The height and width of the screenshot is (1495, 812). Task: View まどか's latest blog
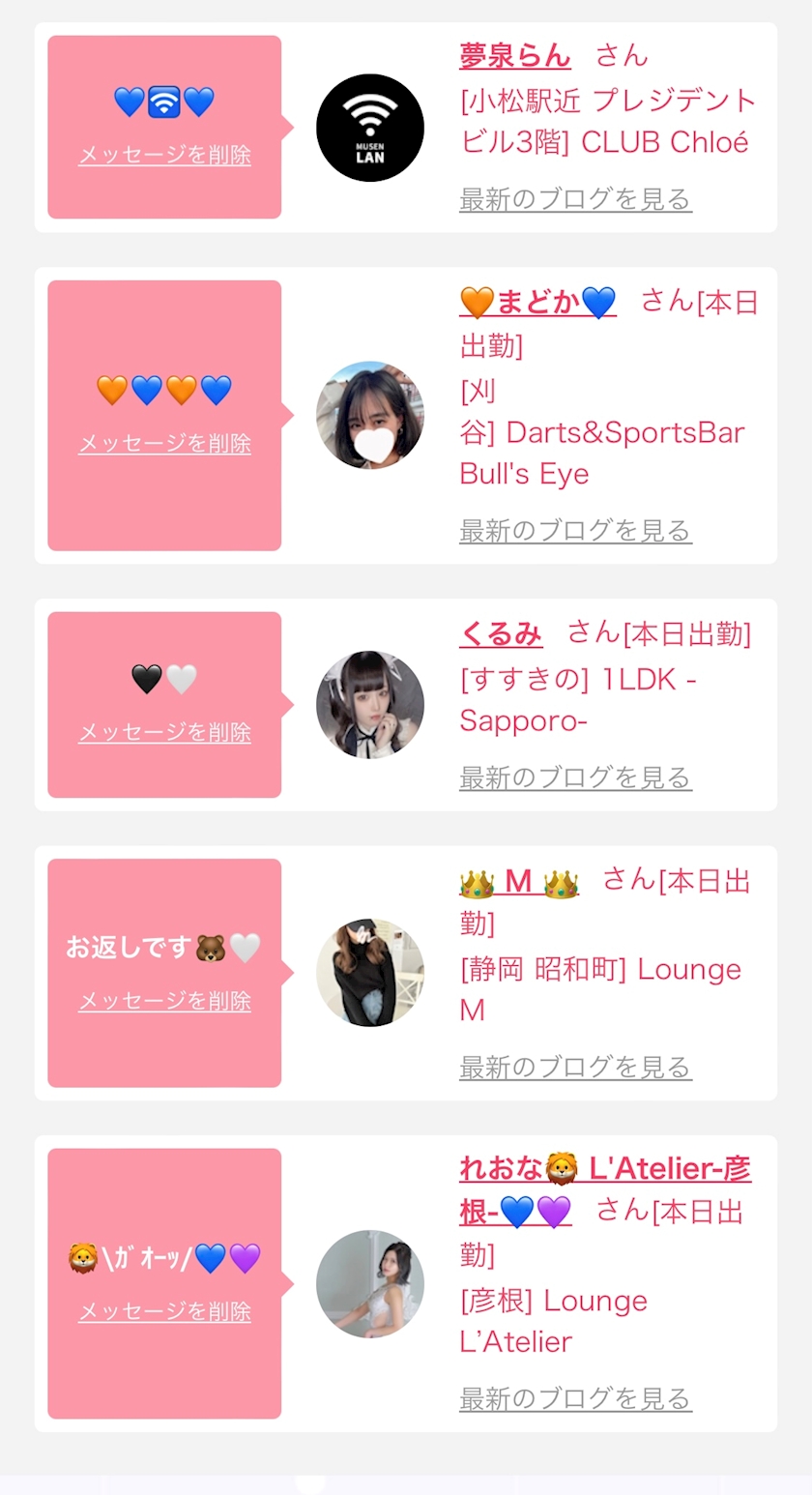click(575, 530)
